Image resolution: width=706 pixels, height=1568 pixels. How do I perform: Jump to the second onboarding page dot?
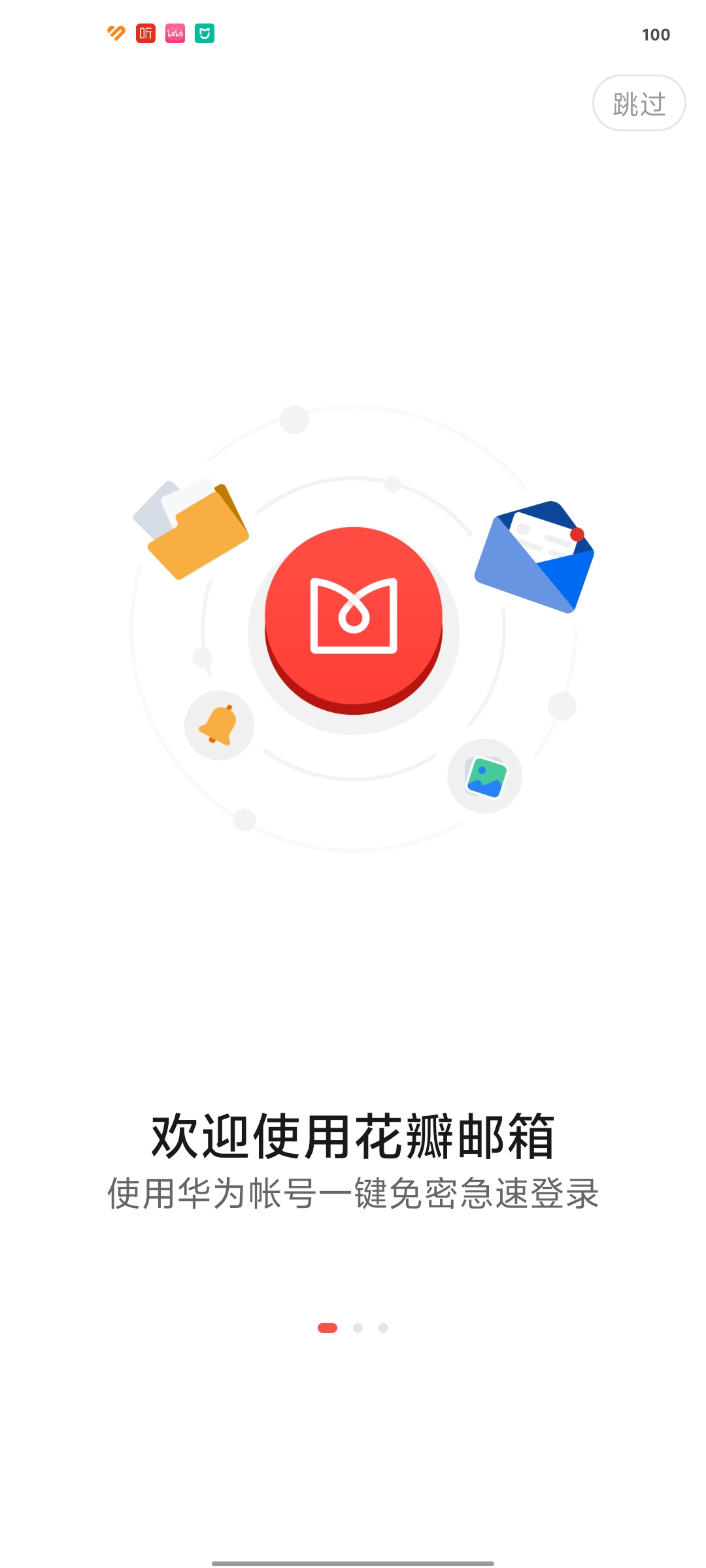point(358,1328)
